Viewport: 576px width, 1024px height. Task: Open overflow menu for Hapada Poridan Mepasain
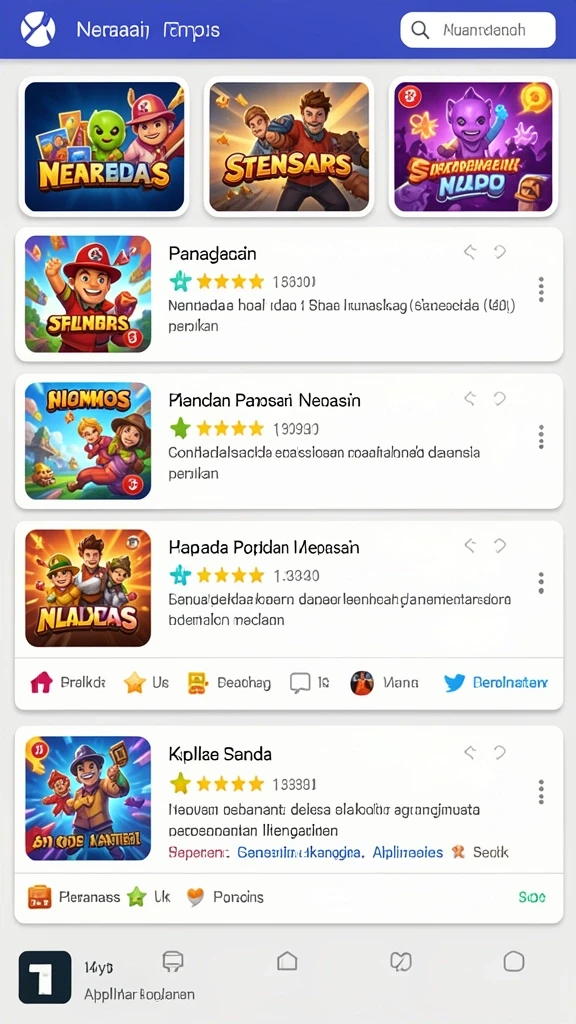tap(541, 583)
